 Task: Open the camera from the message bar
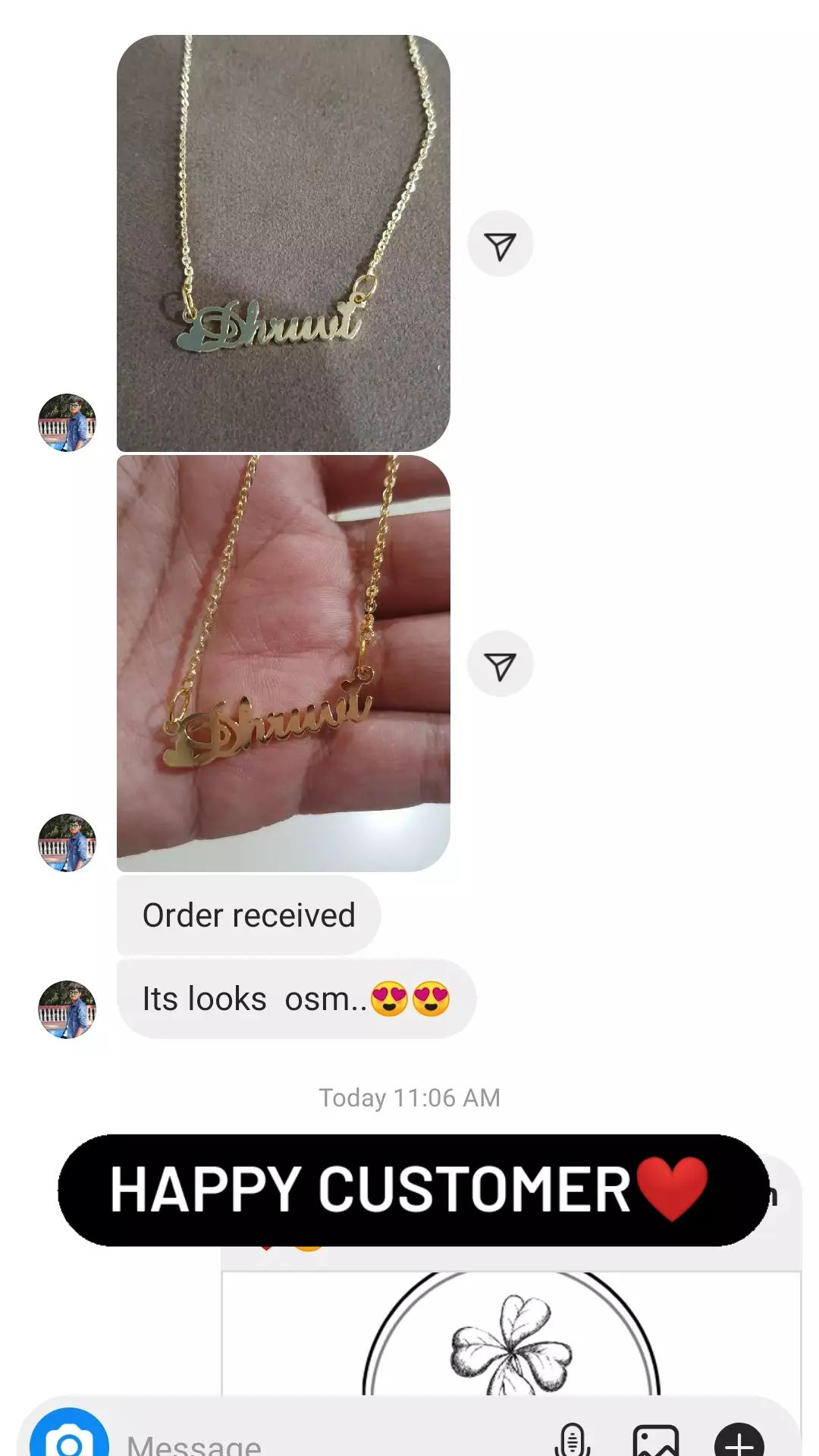[x=69, y=1436]
